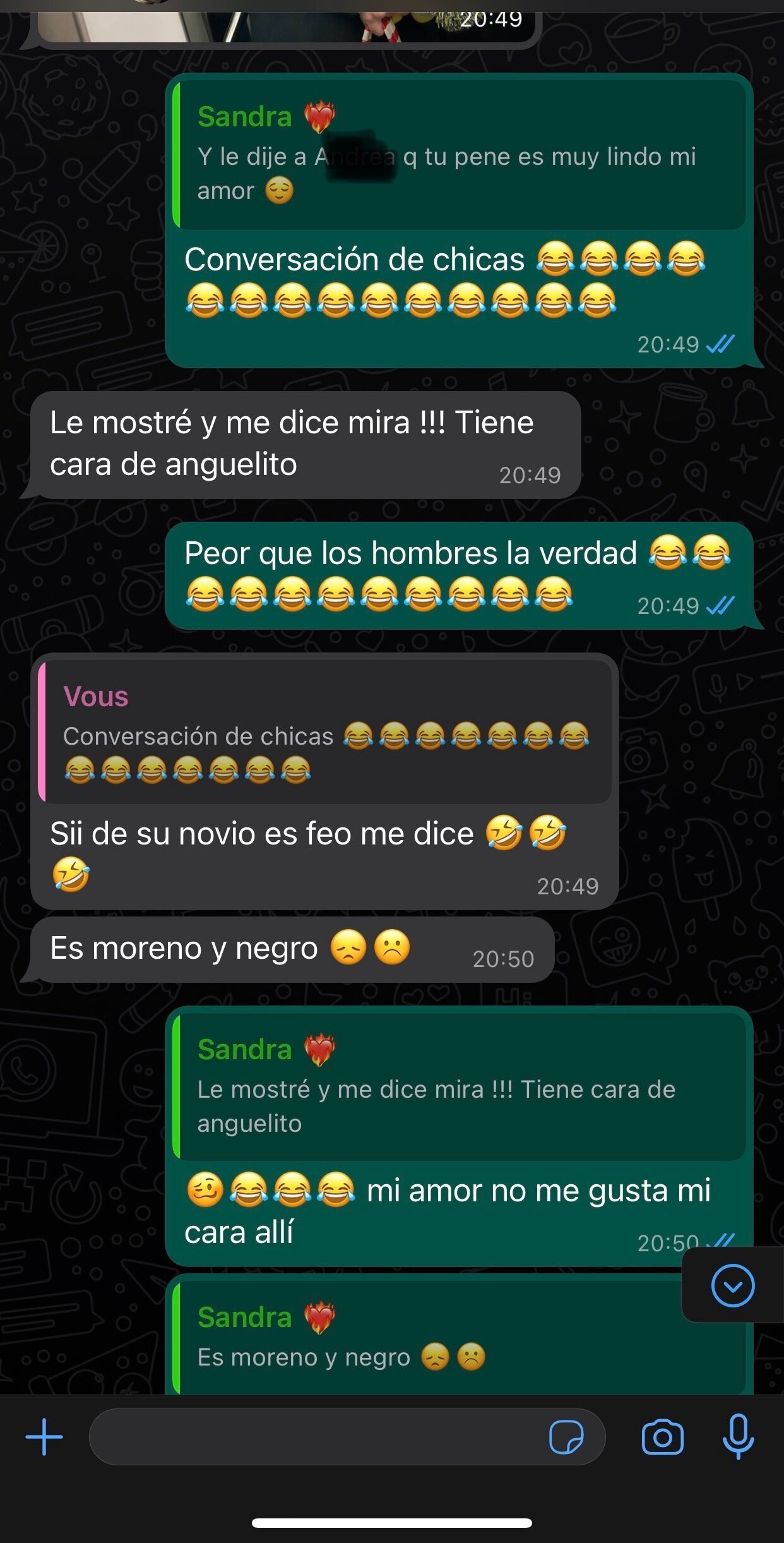Open the attachment plus menu
The height and width of the screenshot is (1543, 784).
[x=44, y=1437]
